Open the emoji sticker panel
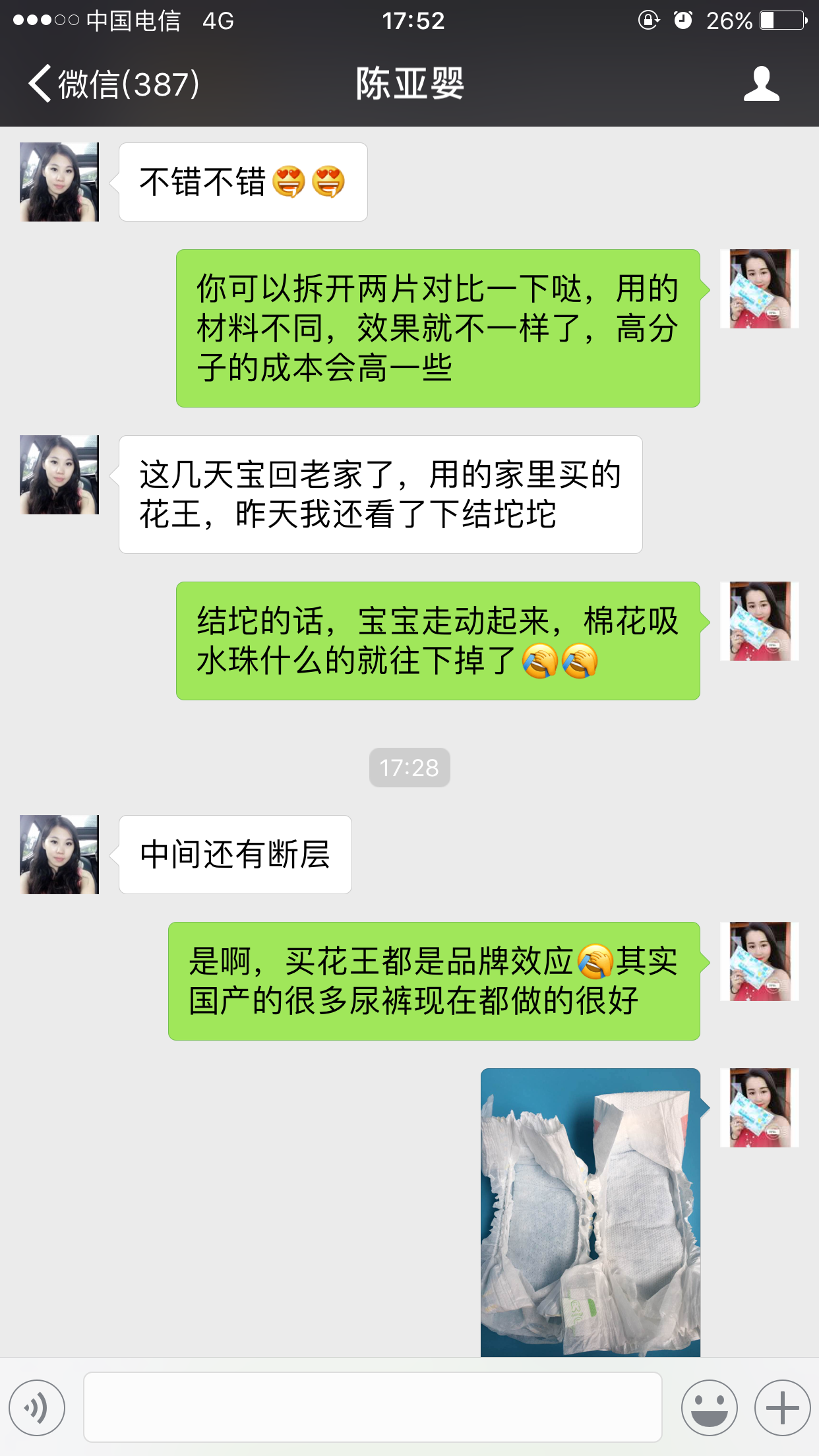Screen dimensions: 819x1456 coord(709,1408)
